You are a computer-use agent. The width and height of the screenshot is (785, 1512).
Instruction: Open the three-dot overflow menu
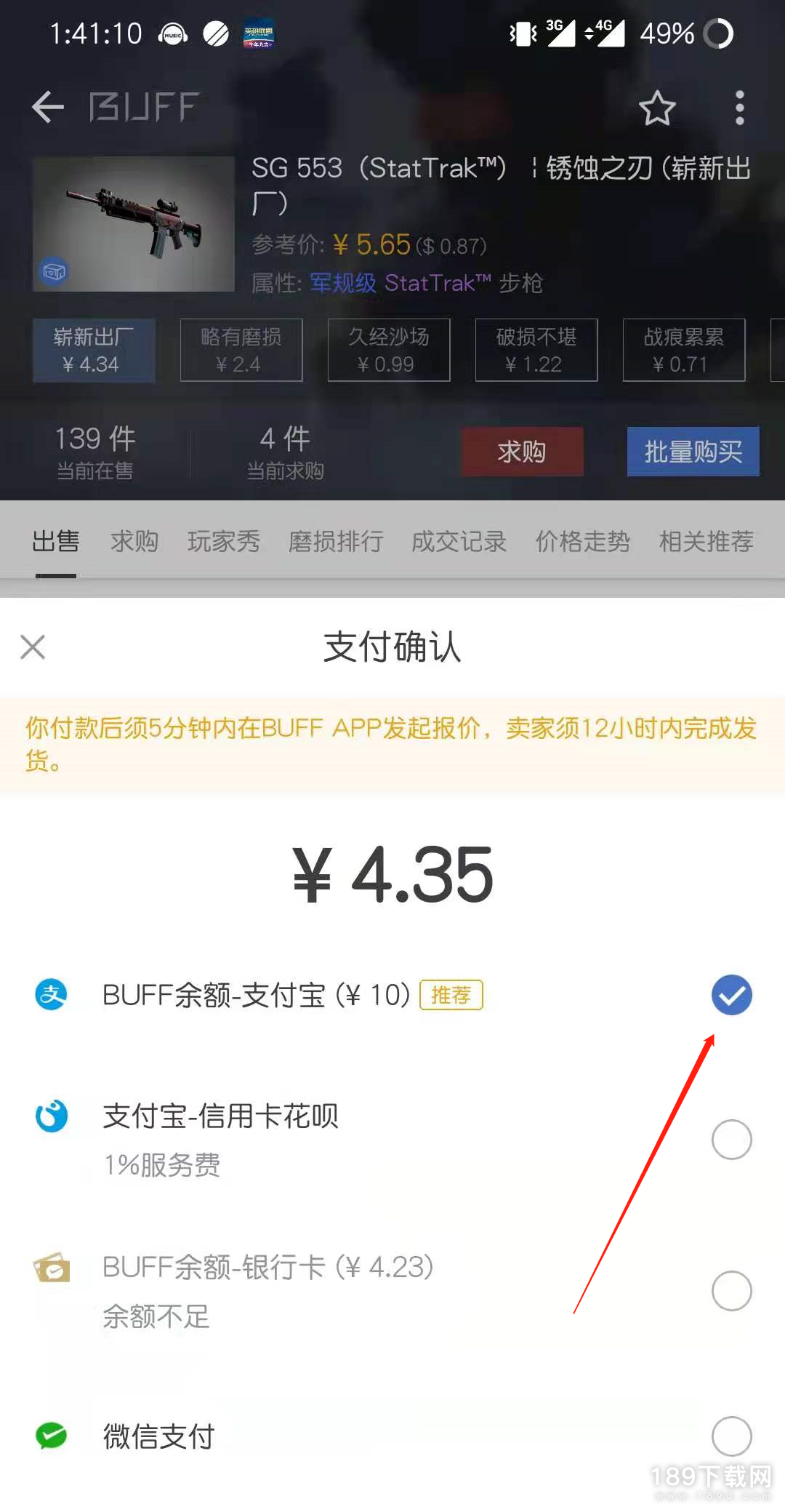click(x=739, y=108)
